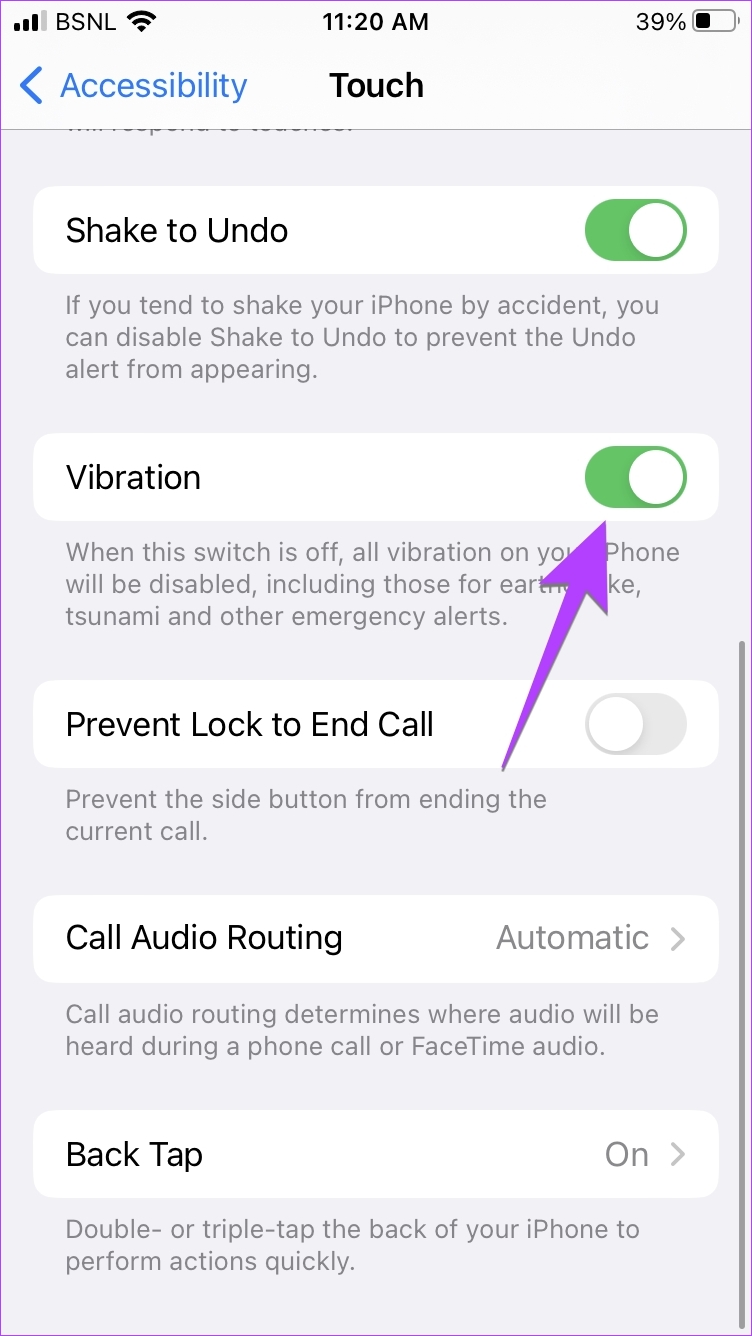Disable the Vibration switch
The width and height of the screenshot is (752, 1336).
point(636,477)
